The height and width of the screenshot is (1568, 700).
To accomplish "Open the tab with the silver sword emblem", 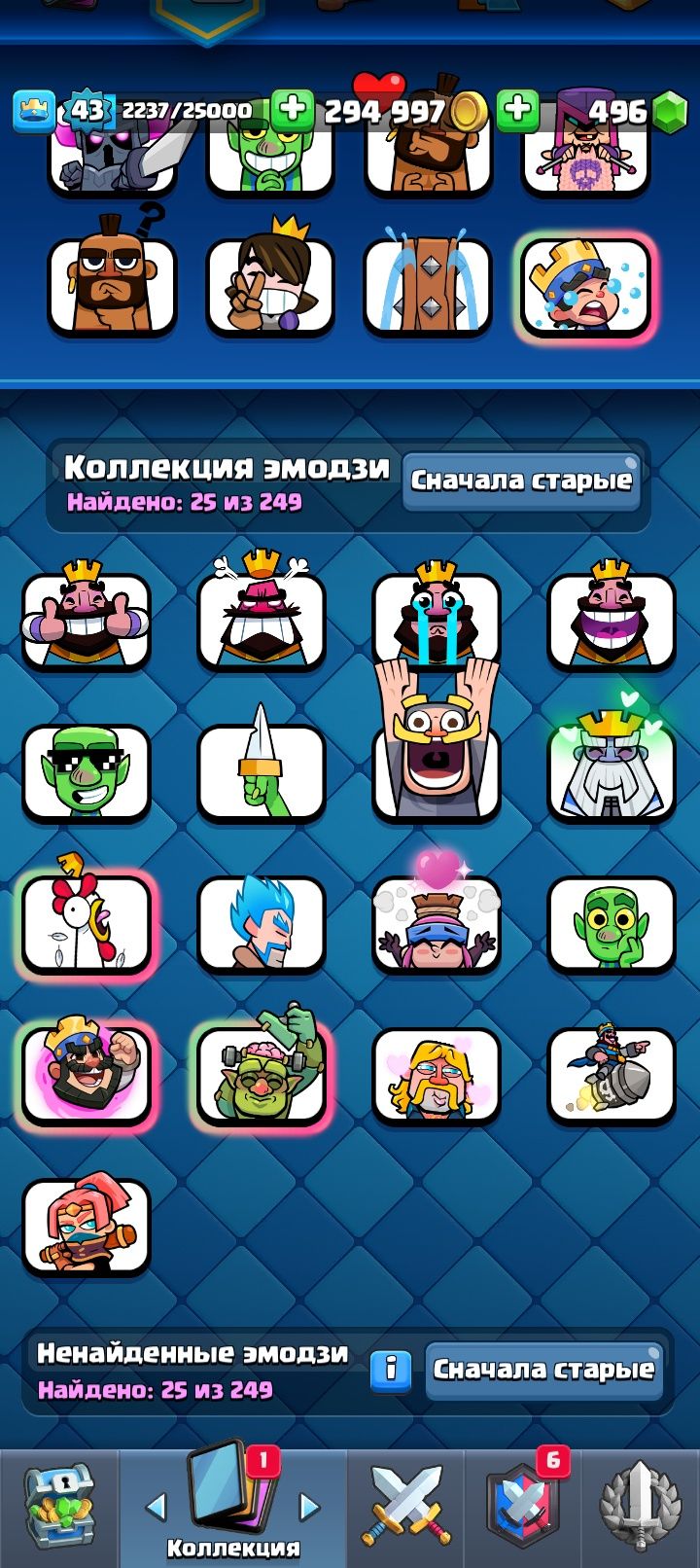I will [641, 1508].
